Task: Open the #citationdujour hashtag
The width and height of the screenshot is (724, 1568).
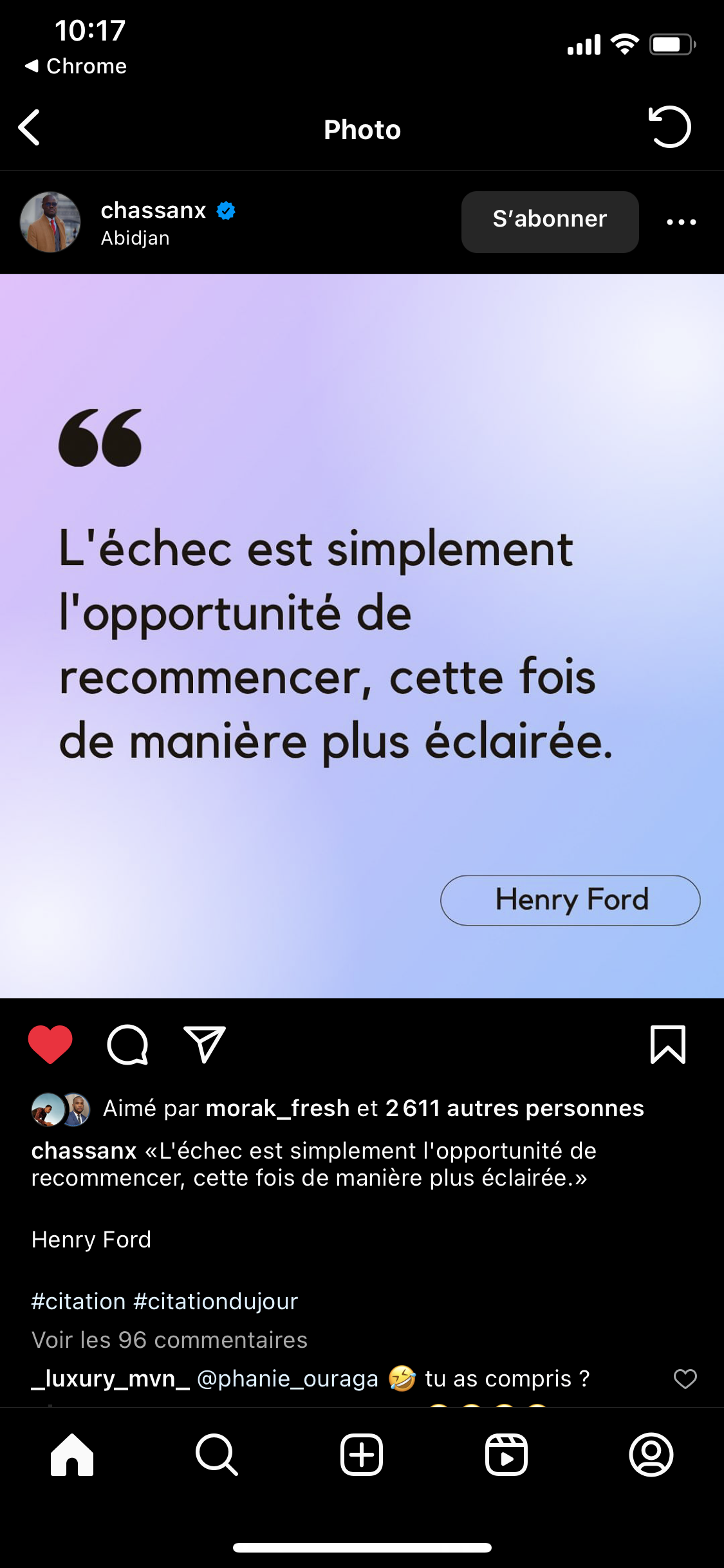Action: coord(216,1302)
